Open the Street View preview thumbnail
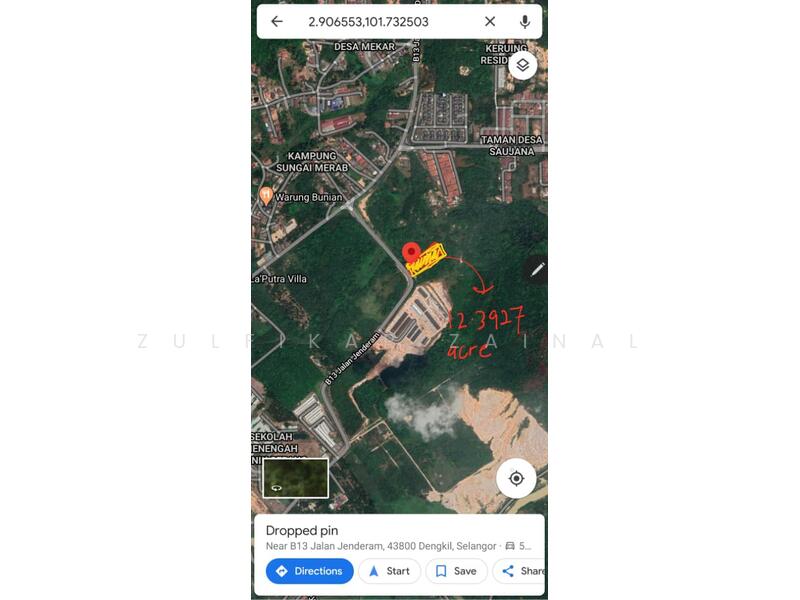This screenshot has height=600, width=800. [295, 478]
